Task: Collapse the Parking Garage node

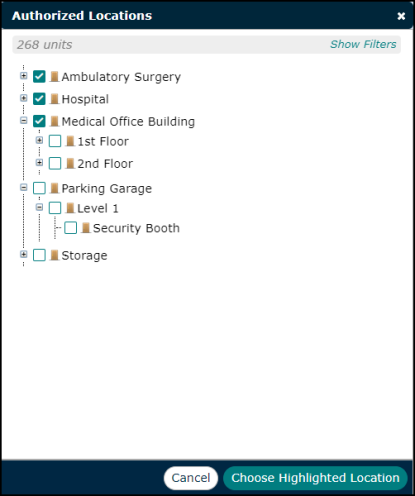Action: (24, 187)
